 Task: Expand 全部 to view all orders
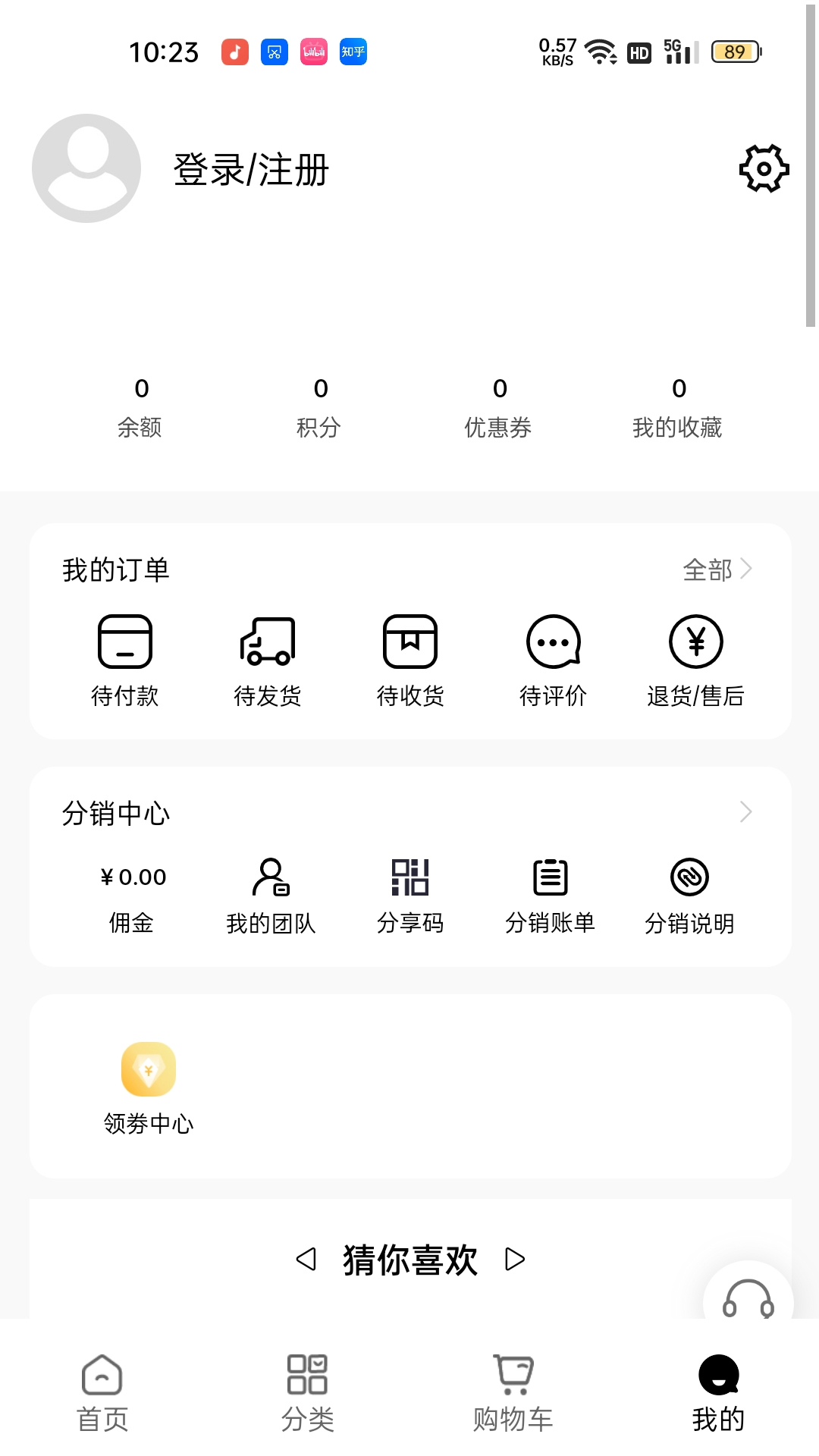coord(717,570)
